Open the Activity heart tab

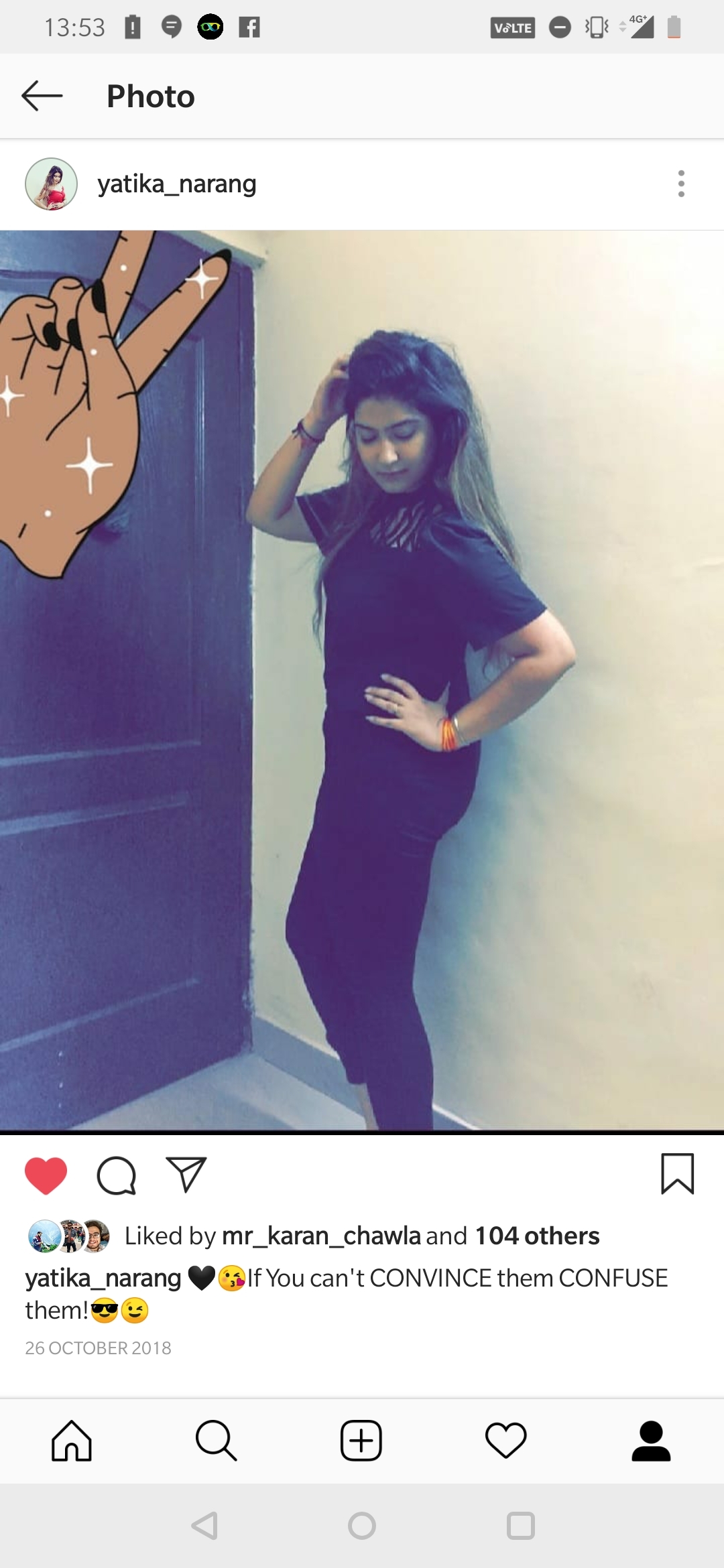[x=506, y=1441]
